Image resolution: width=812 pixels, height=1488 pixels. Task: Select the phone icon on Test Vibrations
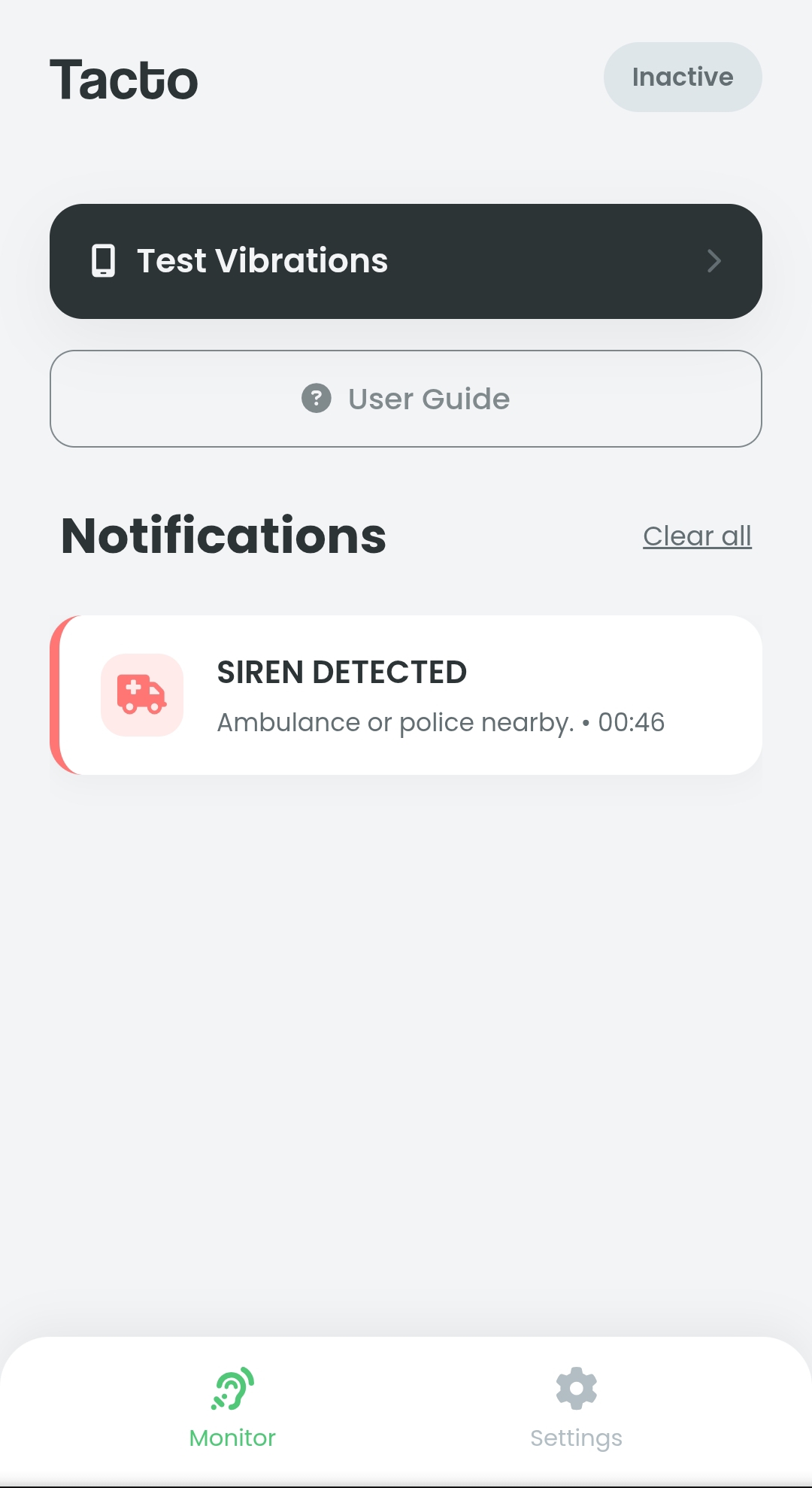(103, 261)
